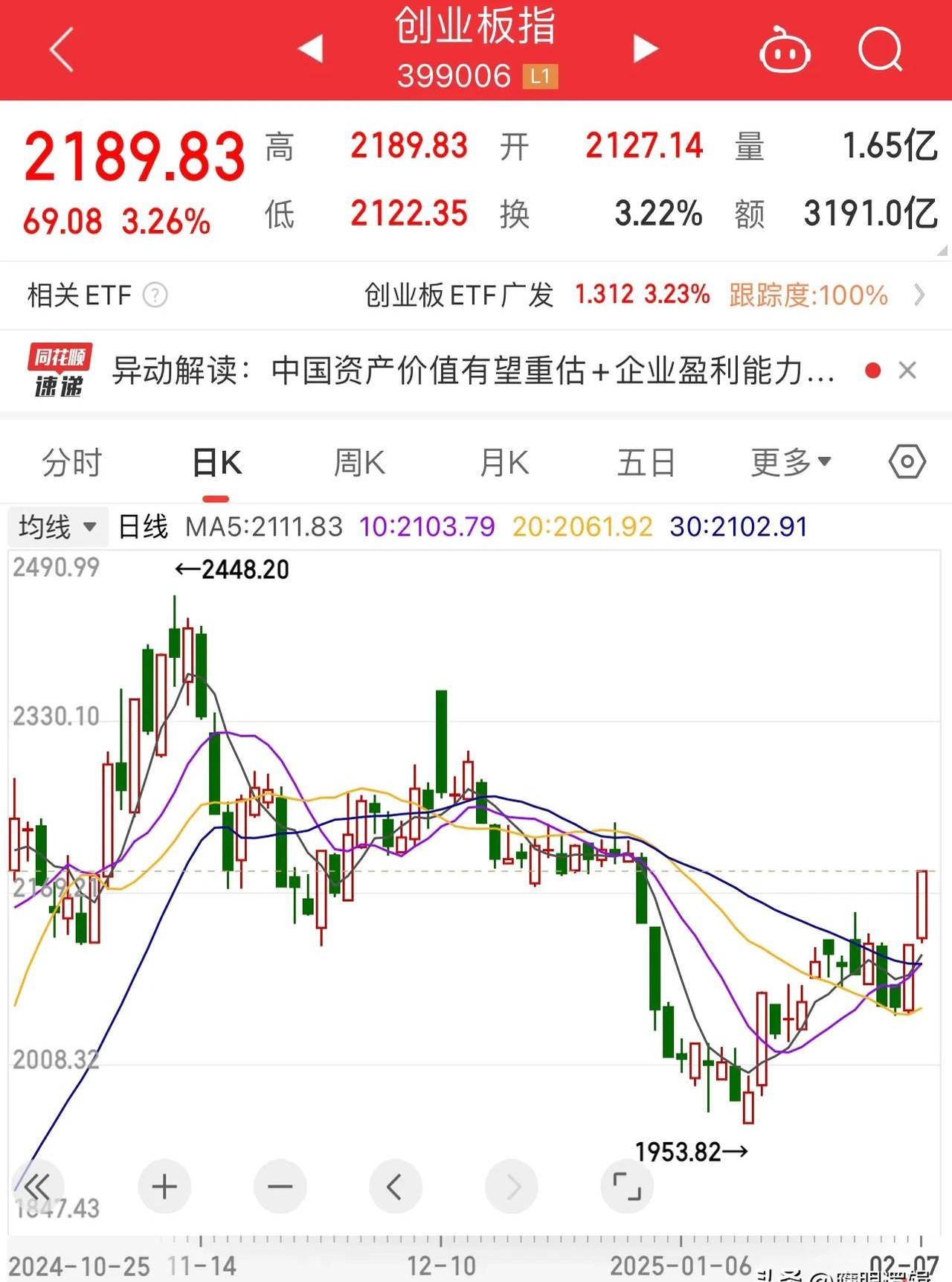Screen dimensions: 952x1282
Task: Navigate to the previous stock with left arrow
Action: click(x=312, y=49)
